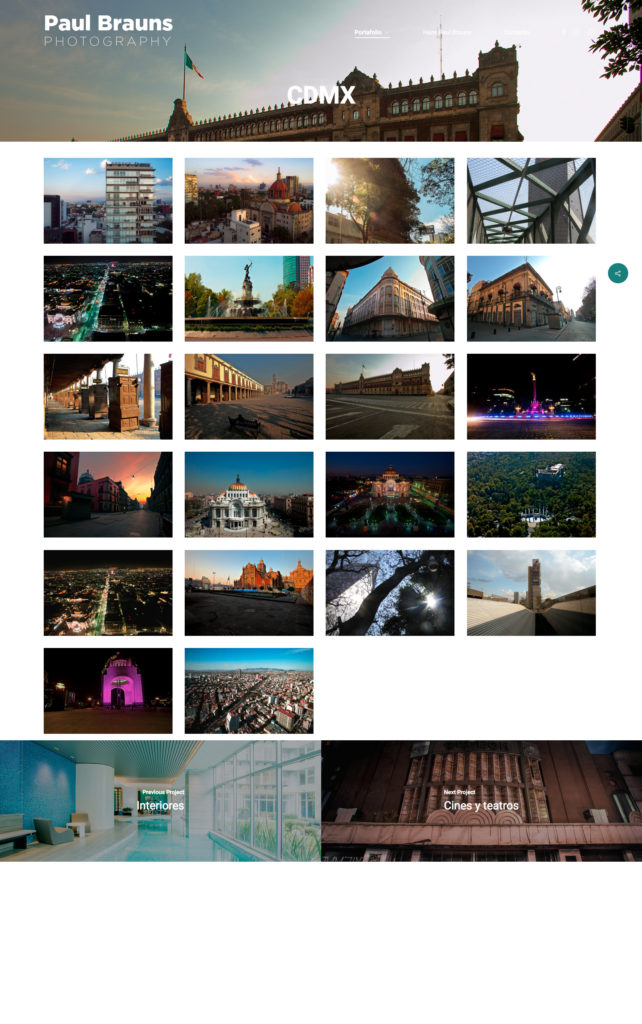
Task: Open the daytime aerial city skyline photo
Action: point(249,690)
